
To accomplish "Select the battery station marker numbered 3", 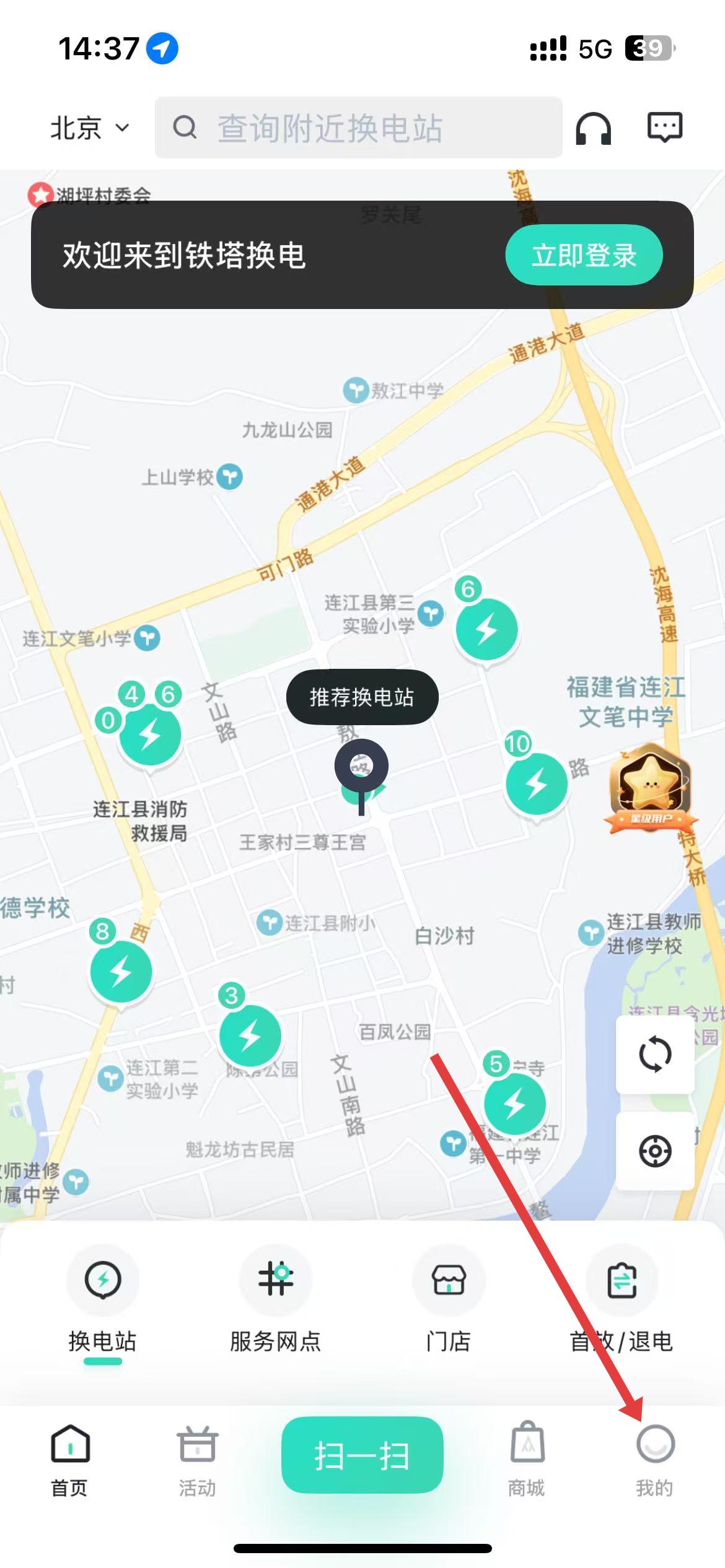I will (x=250, y=1035).
